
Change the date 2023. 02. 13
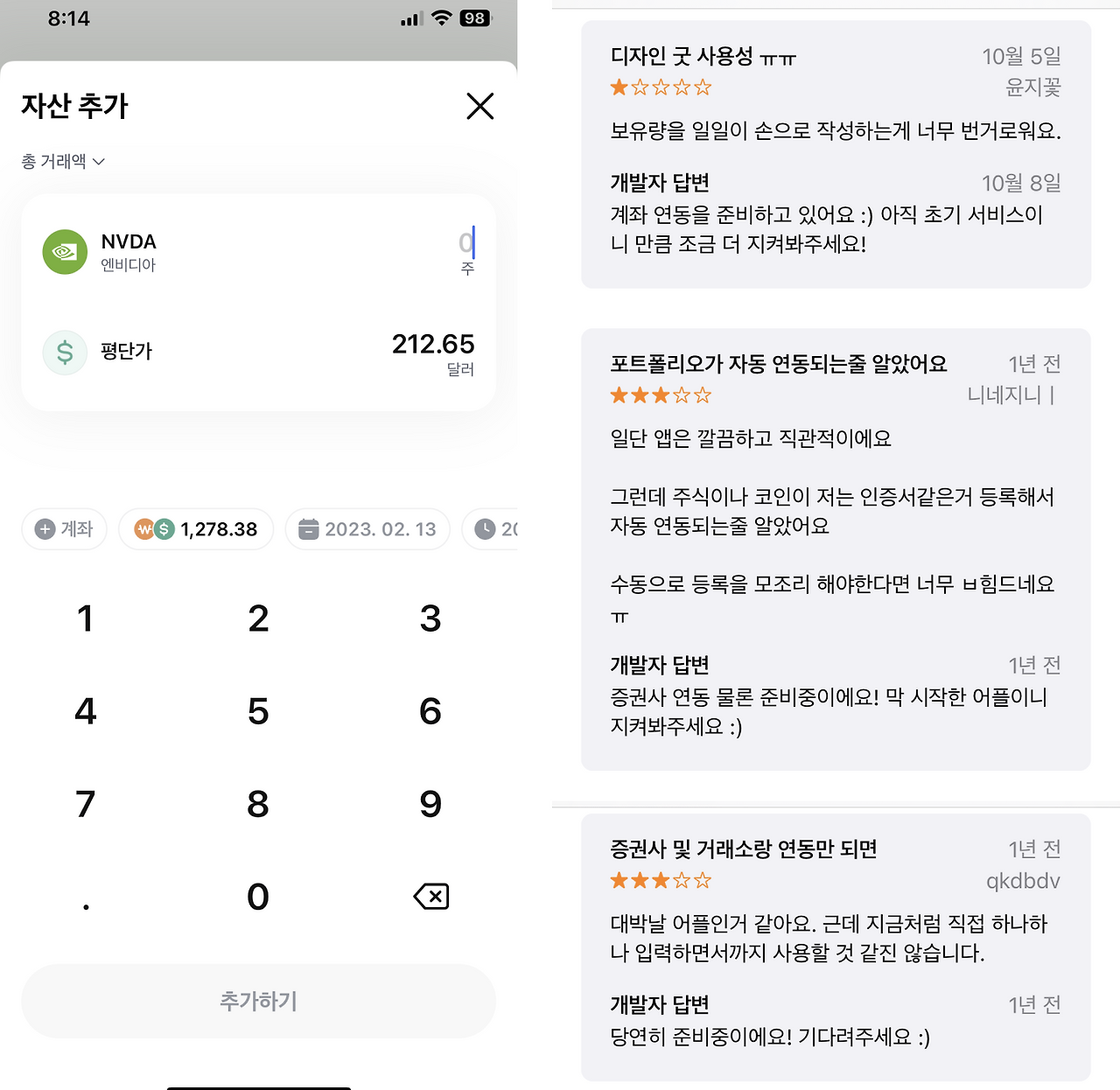pos(367,529)
